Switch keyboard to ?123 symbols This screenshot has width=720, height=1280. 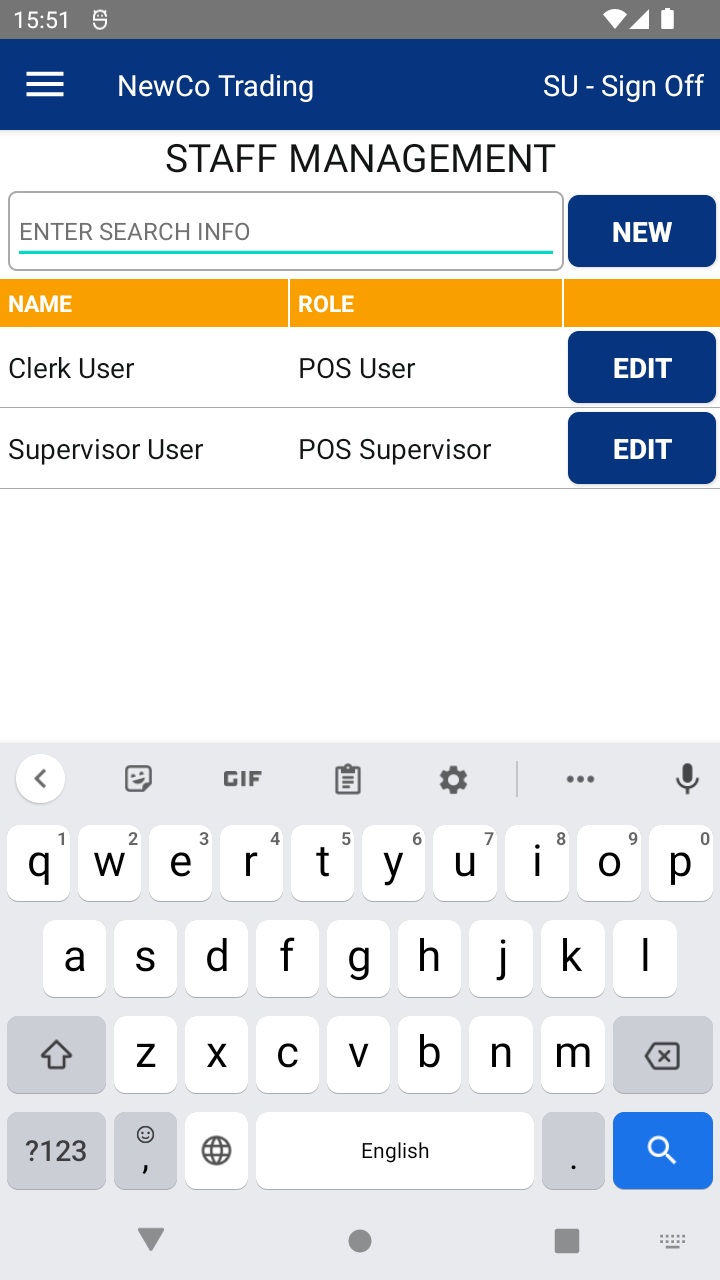click(x=56, y=1150)
